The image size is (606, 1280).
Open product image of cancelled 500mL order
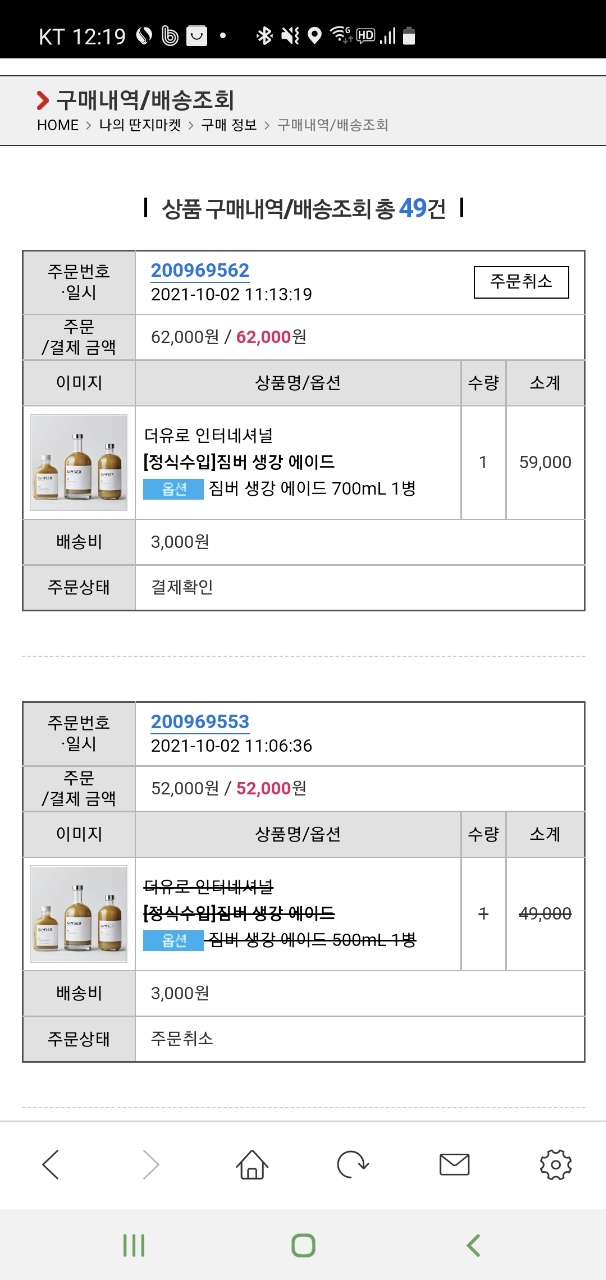click(x=79, y=913)
